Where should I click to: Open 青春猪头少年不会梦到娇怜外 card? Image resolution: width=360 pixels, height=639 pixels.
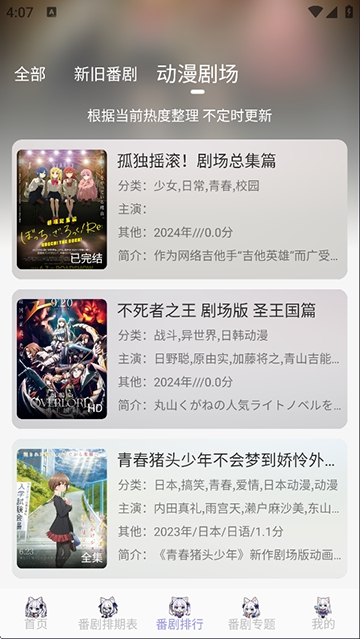[x=180, y=509]
